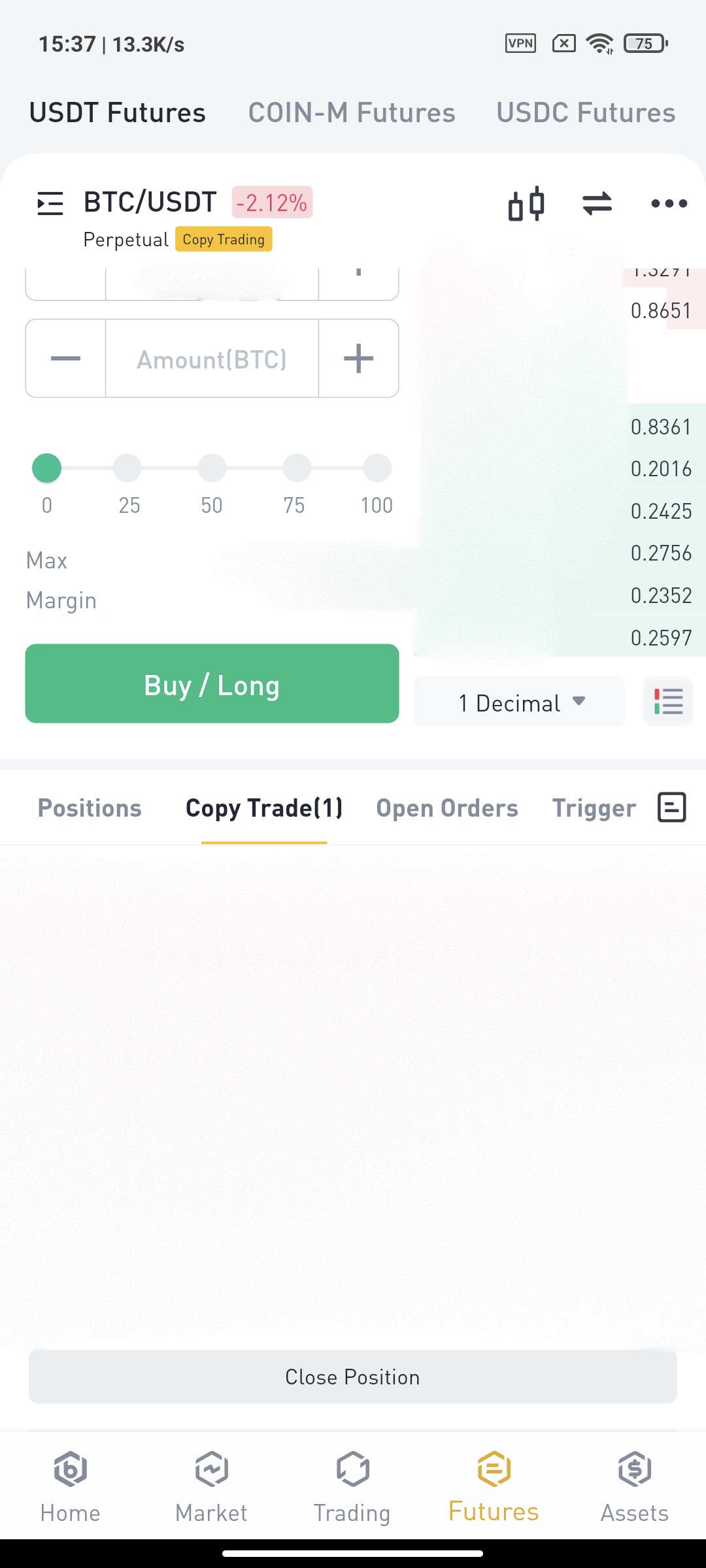Image resolution: width=706 pixels, height=1568 pixels.
Task: Expand the 1 Decimal dropdown
Action: (x=520, y=702)
